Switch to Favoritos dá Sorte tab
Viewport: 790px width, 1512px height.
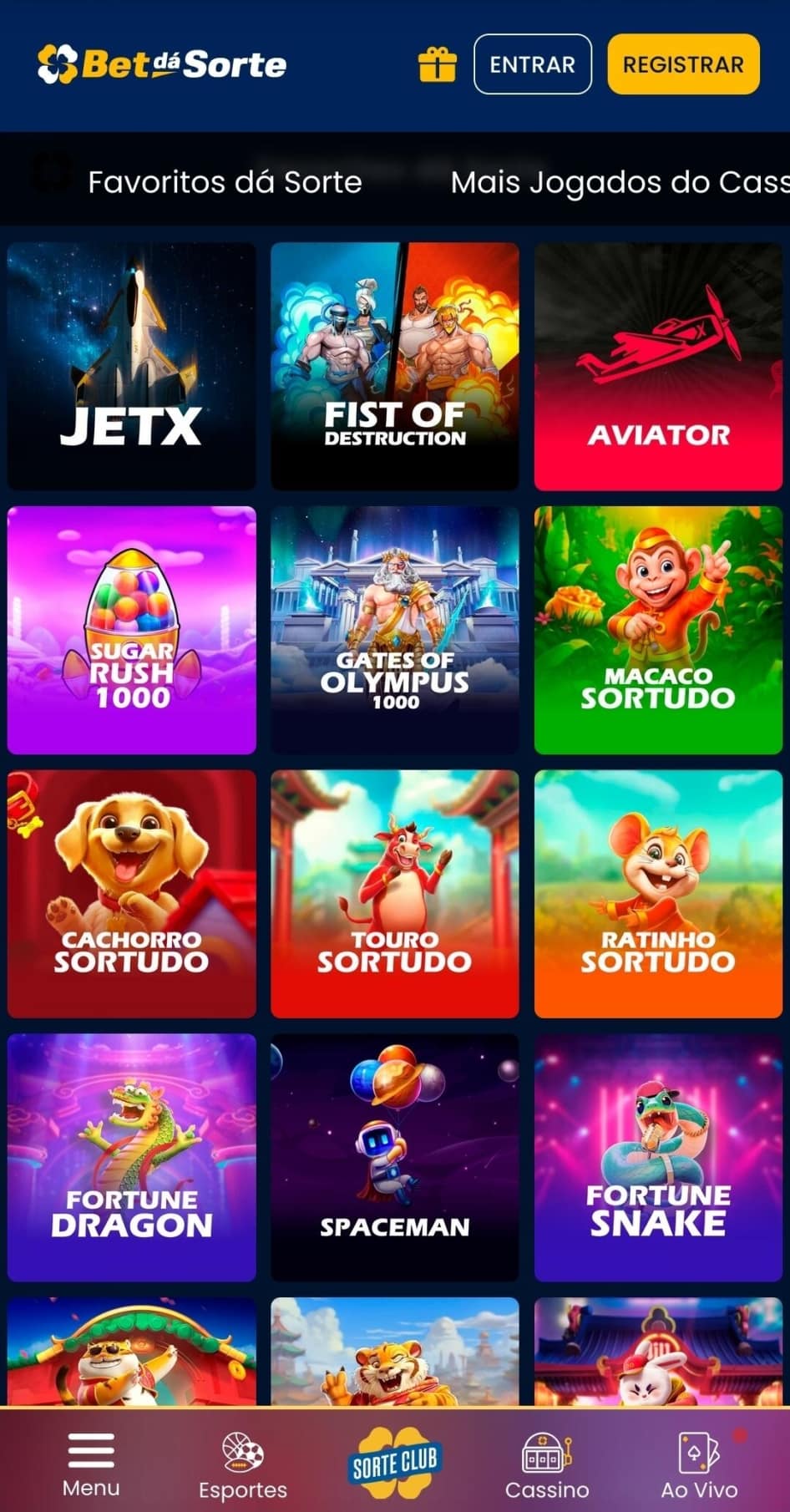tap(224, 181)
